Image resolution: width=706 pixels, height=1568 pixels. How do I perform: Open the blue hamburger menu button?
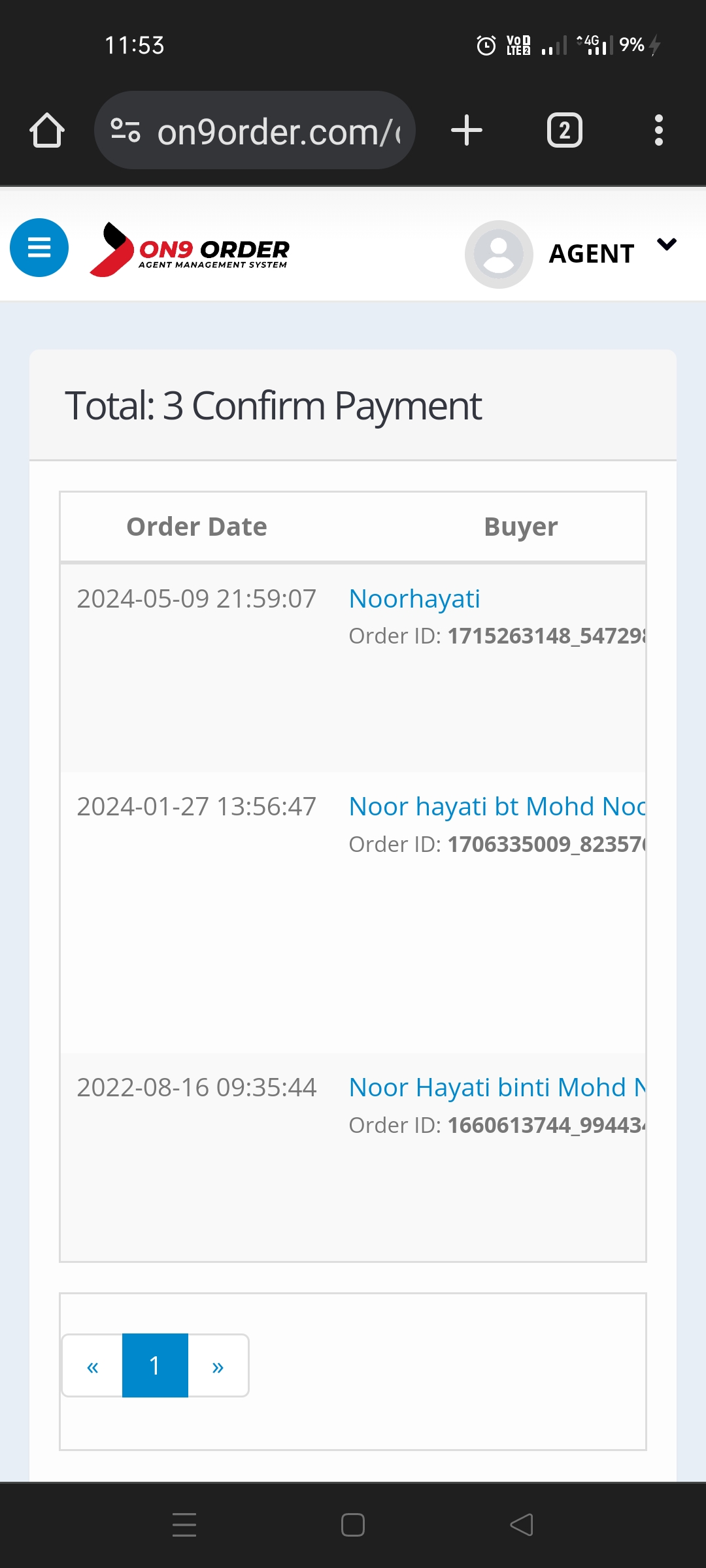pyautogui.click(x=39, y=248)
